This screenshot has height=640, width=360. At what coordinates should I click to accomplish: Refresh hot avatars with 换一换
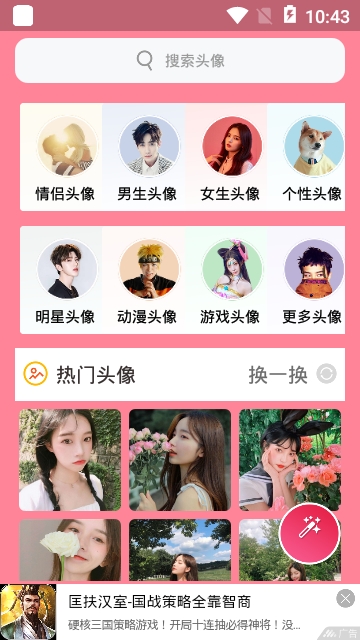(292, 374)
